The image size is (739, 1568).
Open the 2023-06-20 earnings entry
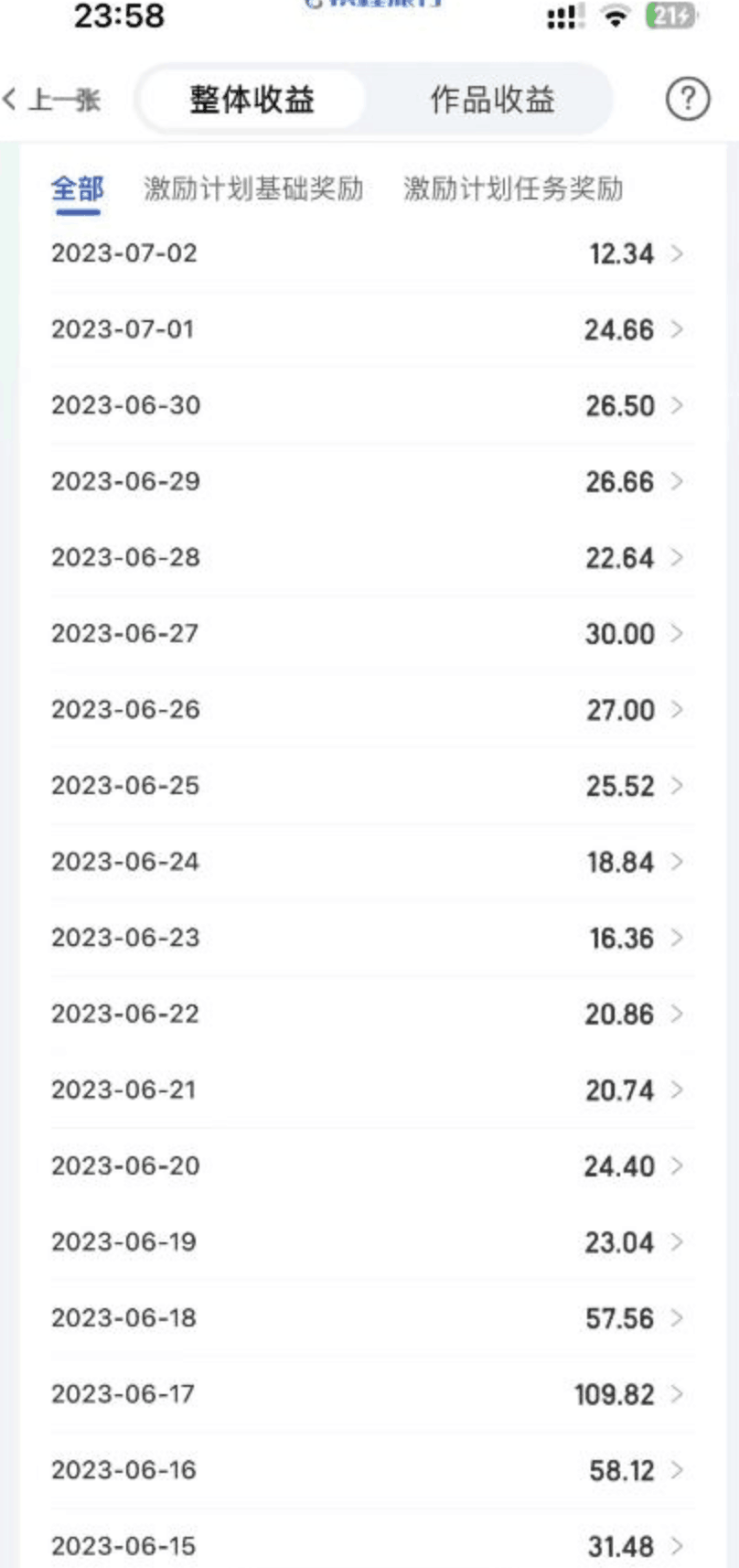point(369,1165)
